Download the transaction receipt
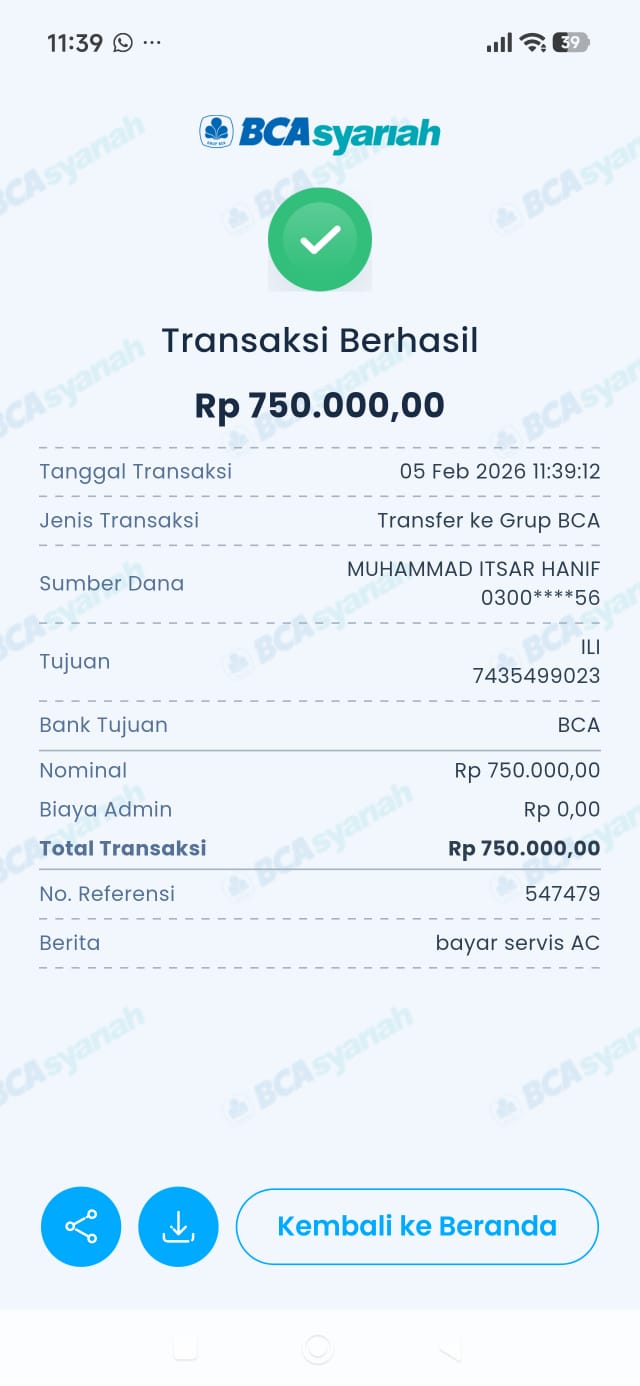Image resolution: width=640 pixels, height=1386 pixels. click(x=178, y=1226)
